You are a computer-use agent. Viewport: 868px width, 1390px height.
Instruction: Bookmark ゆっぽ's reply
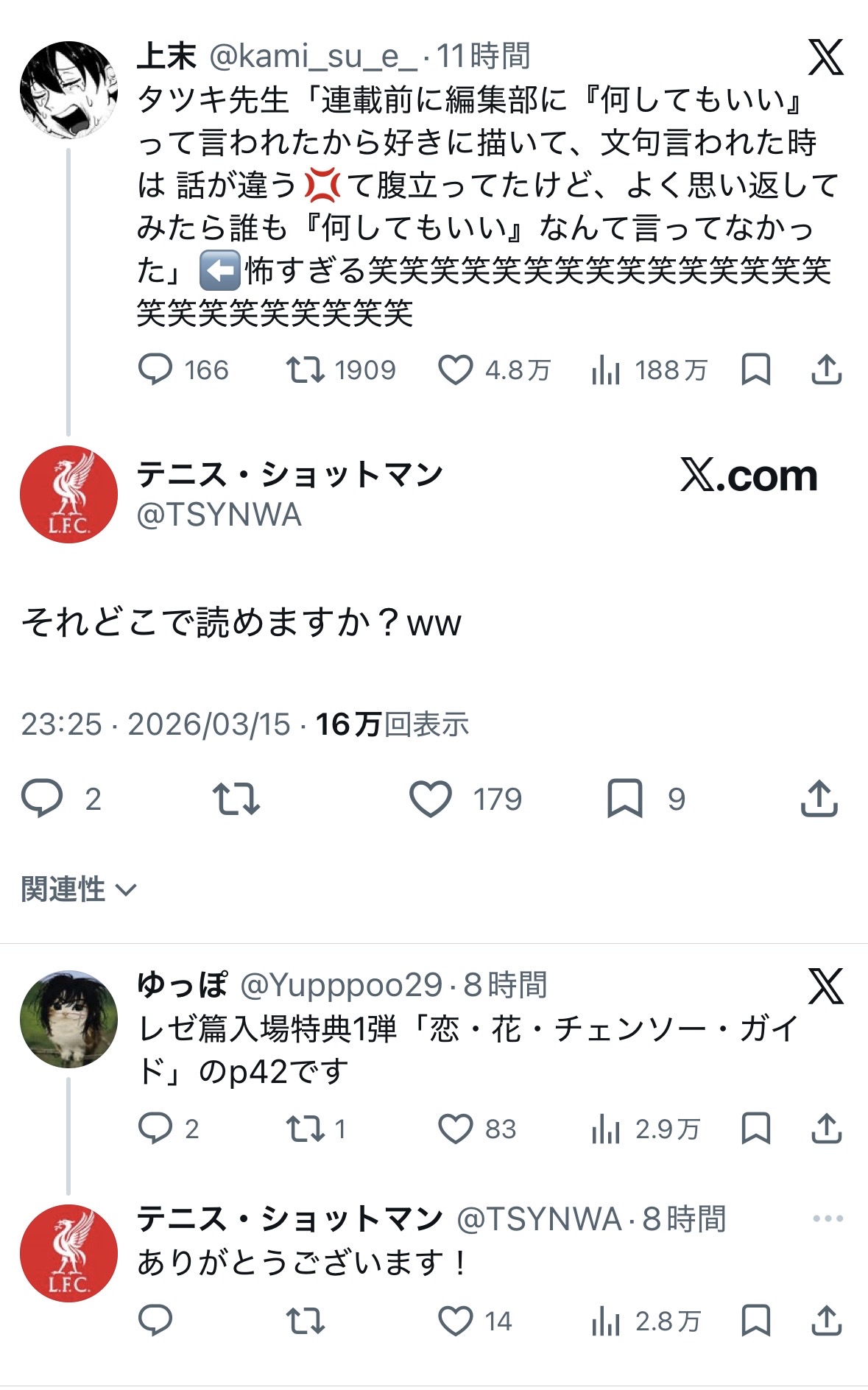click(755, 1129)
